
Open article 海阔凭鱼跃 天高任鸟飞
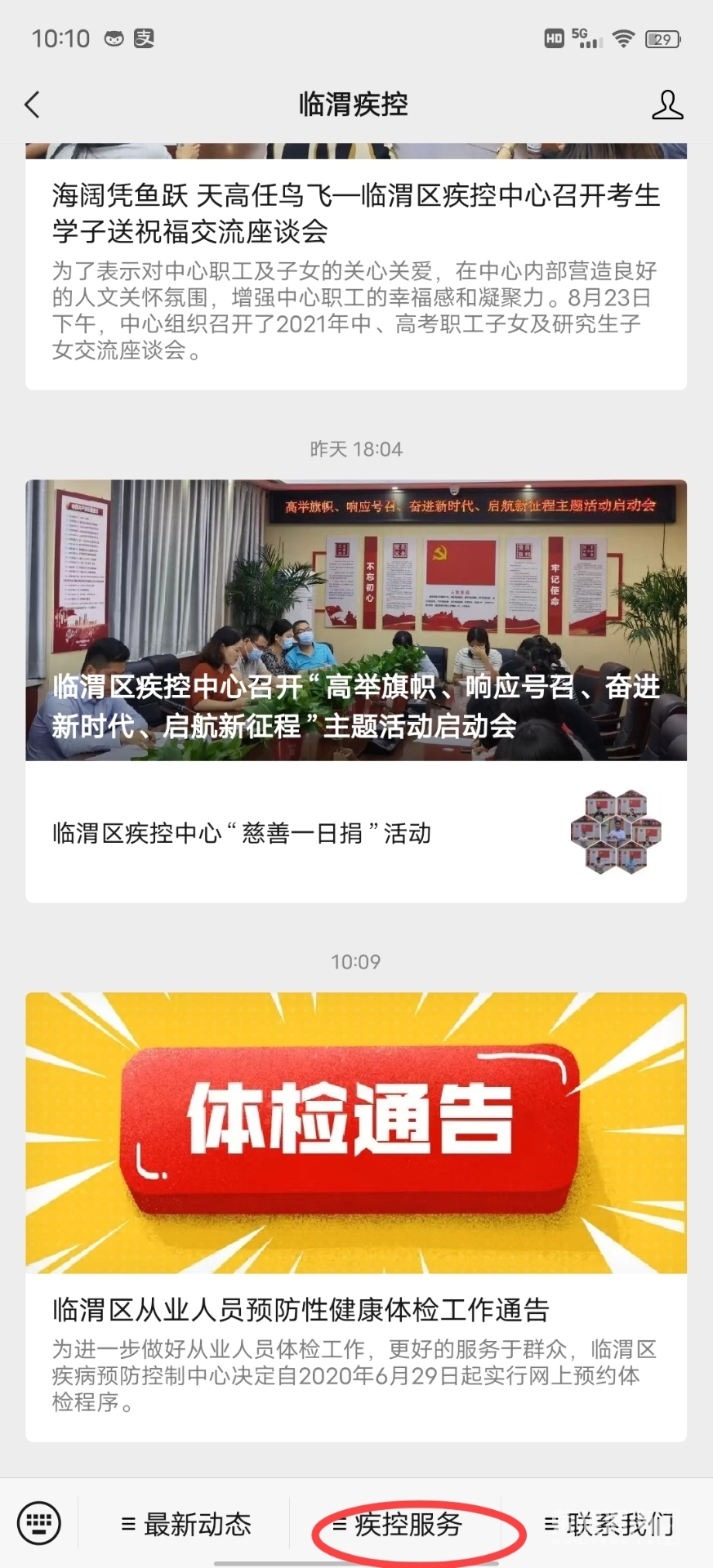355,214
